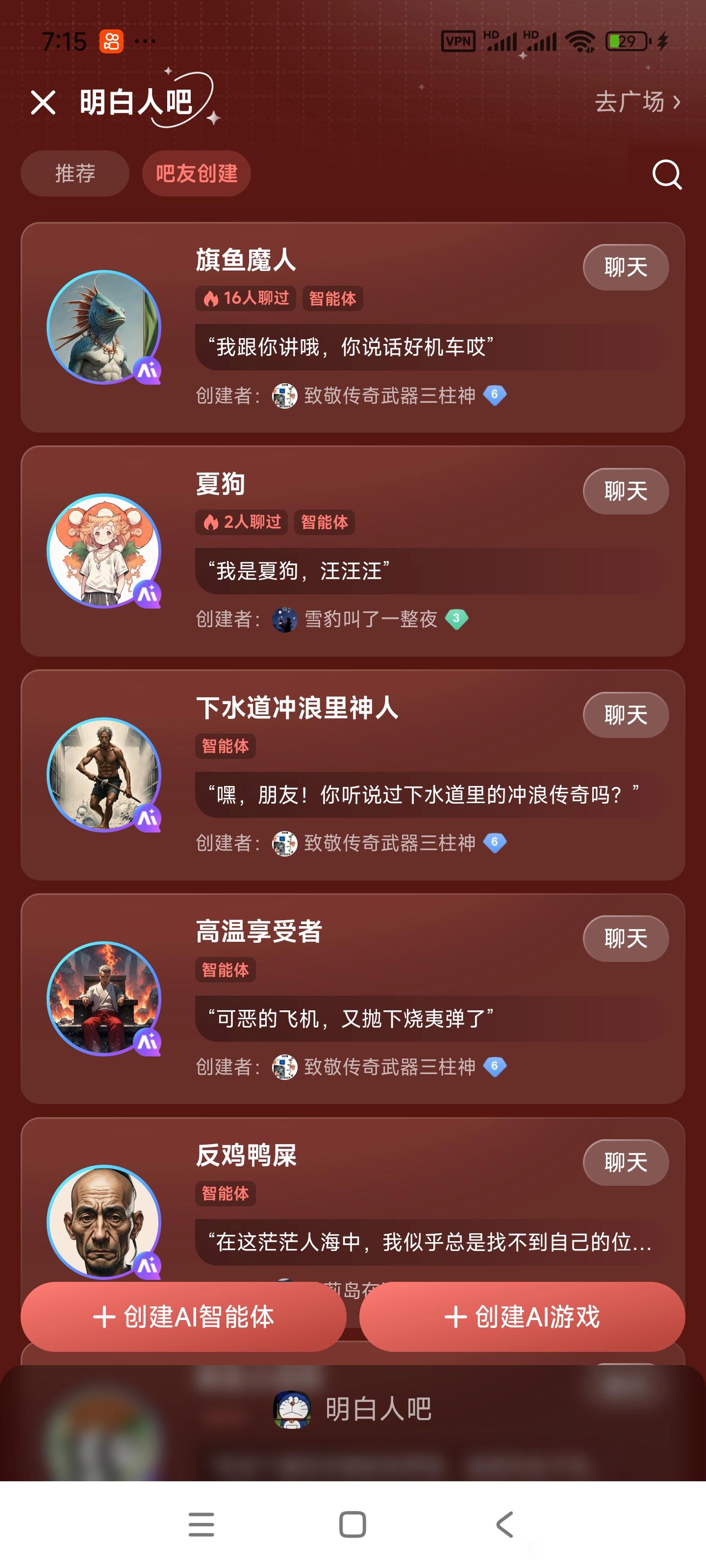Tap 聊天 for 高温享受者
706x1568 pixels.
coord(625,939)
